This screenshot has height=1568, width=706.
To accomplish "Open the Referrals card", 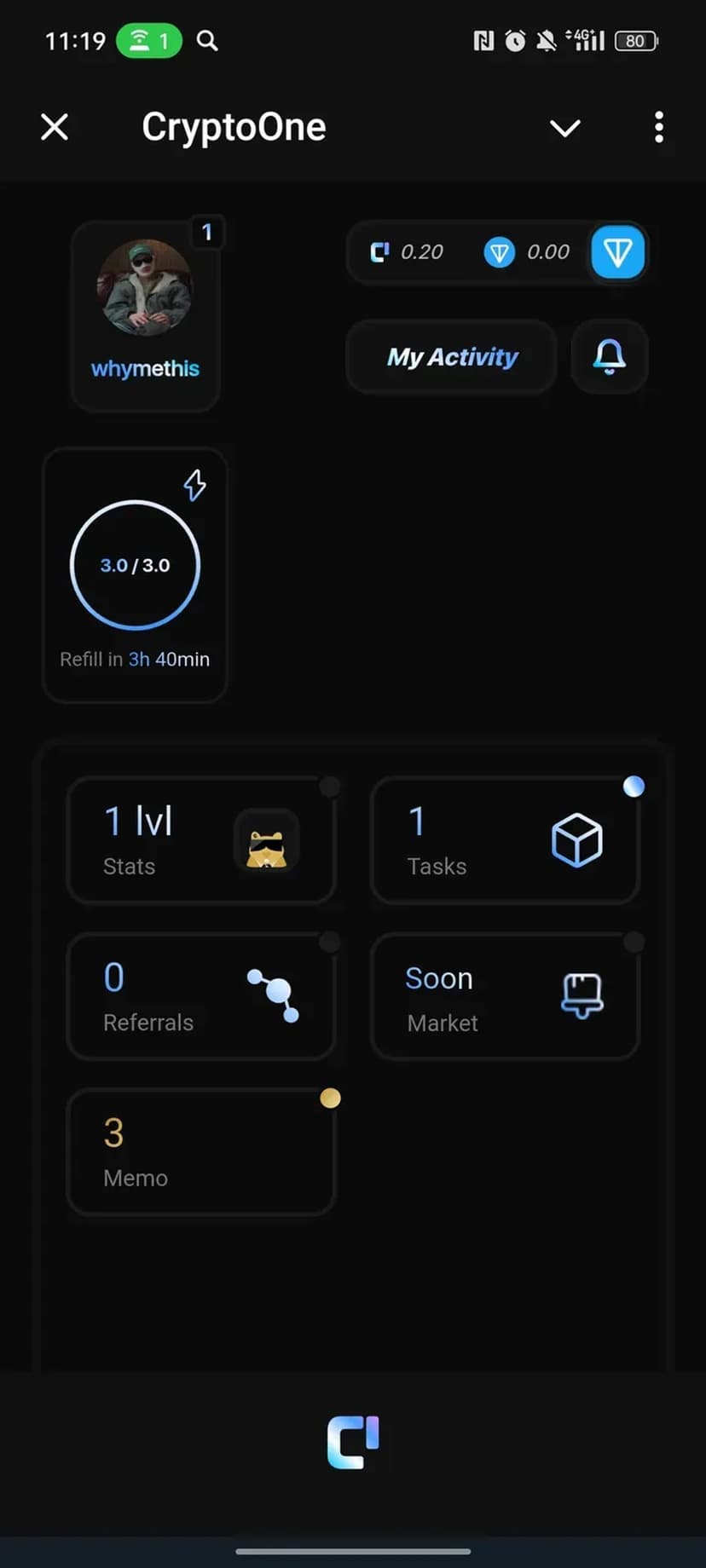I will click(201, 996).
